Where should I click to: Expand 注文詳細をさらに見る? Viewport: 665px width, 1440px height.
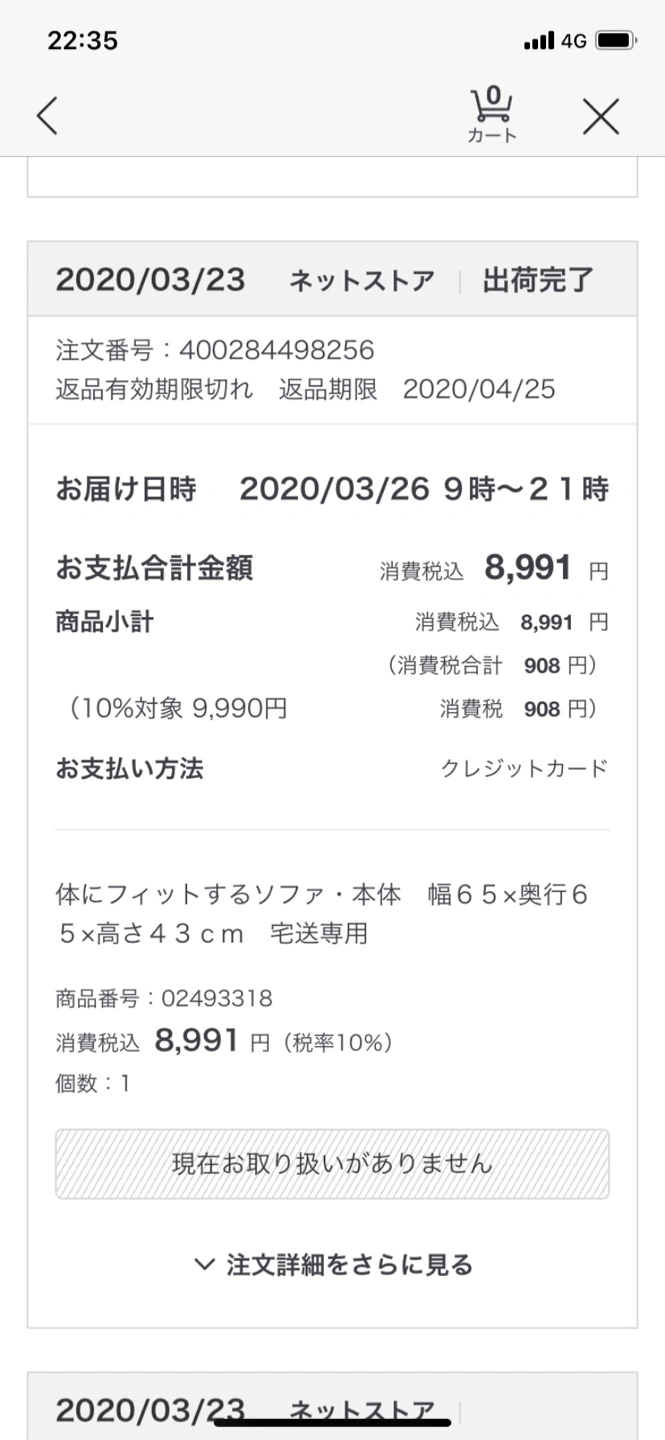coord(333,1264)
